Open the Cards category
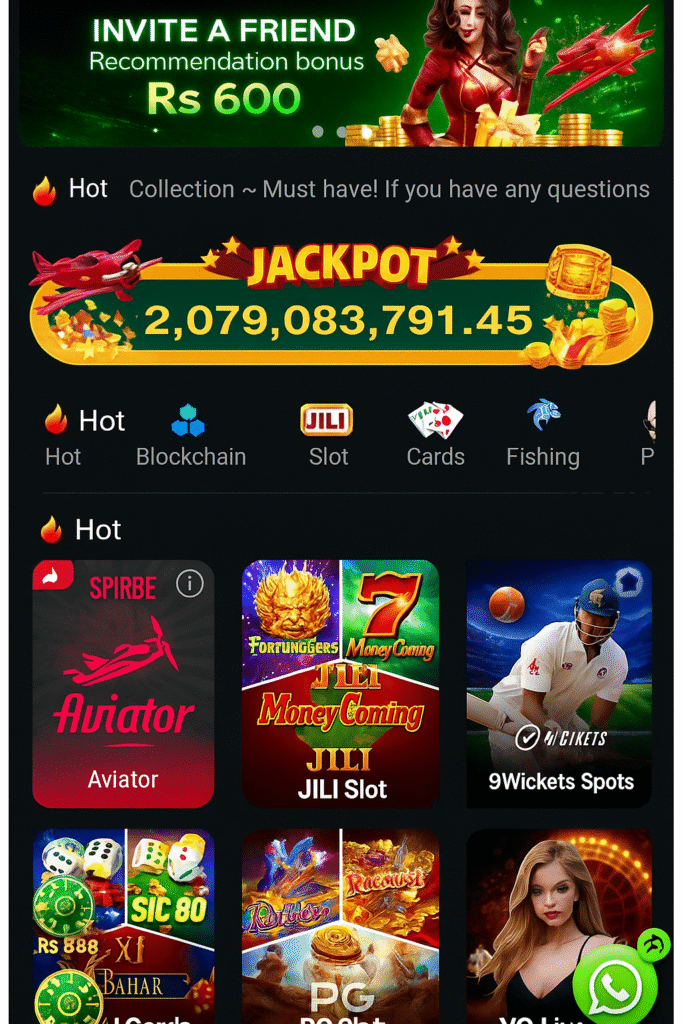Viewport: 683px width, 1024px height. (435, 437)
